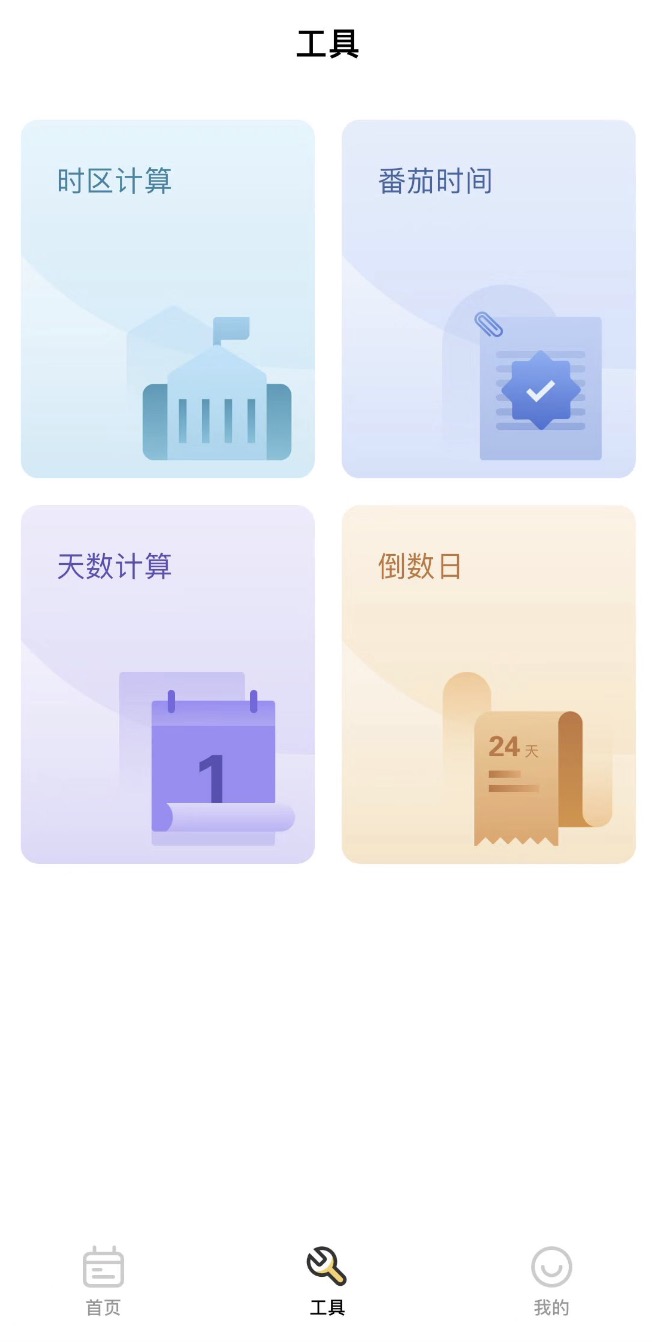Go to the 我的 tab
Viewport: 652px width, 1342px height.
click(x=551, y=1281)
